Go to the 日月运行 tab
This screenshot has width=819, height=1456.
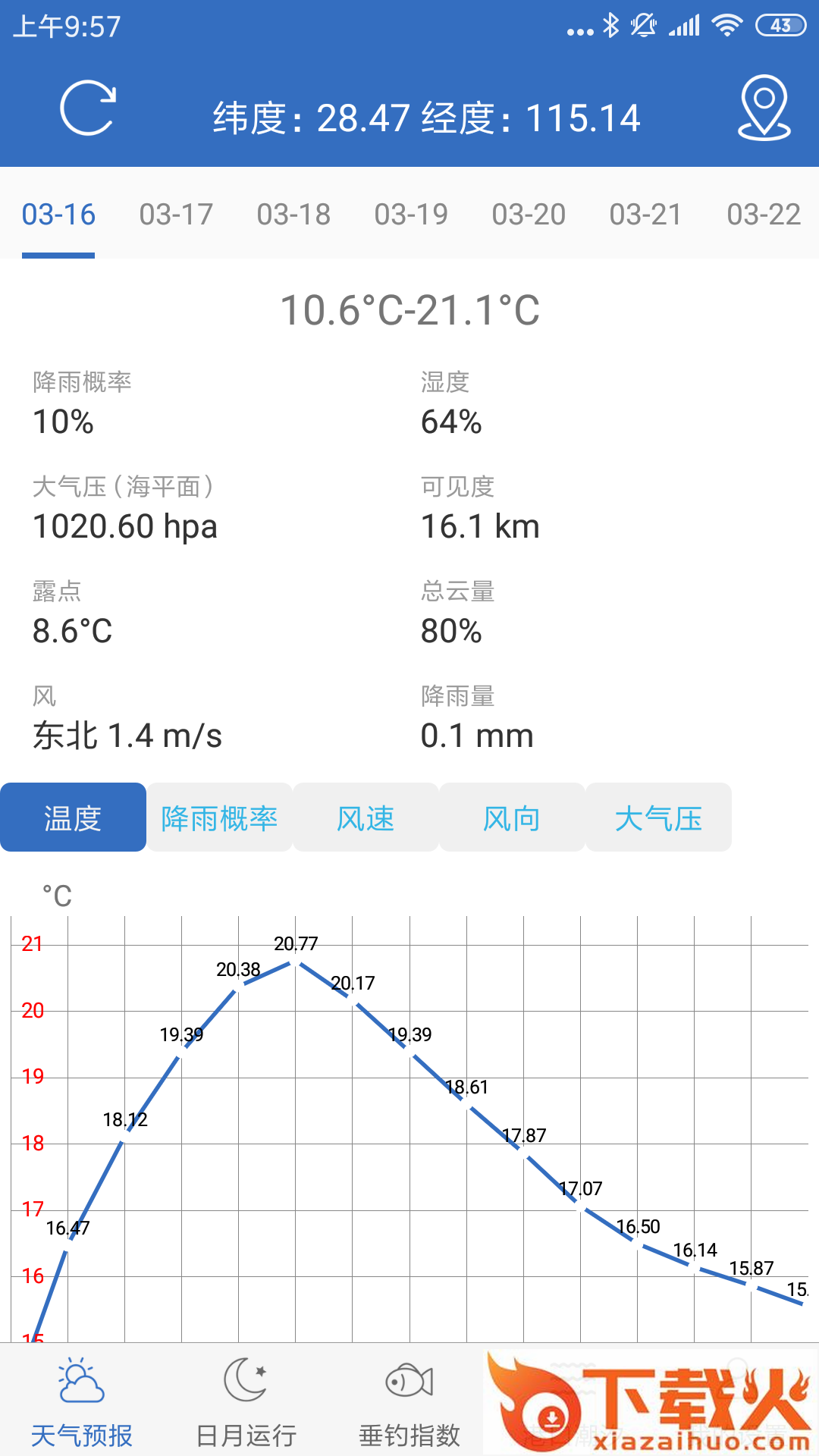point(246,1401)
